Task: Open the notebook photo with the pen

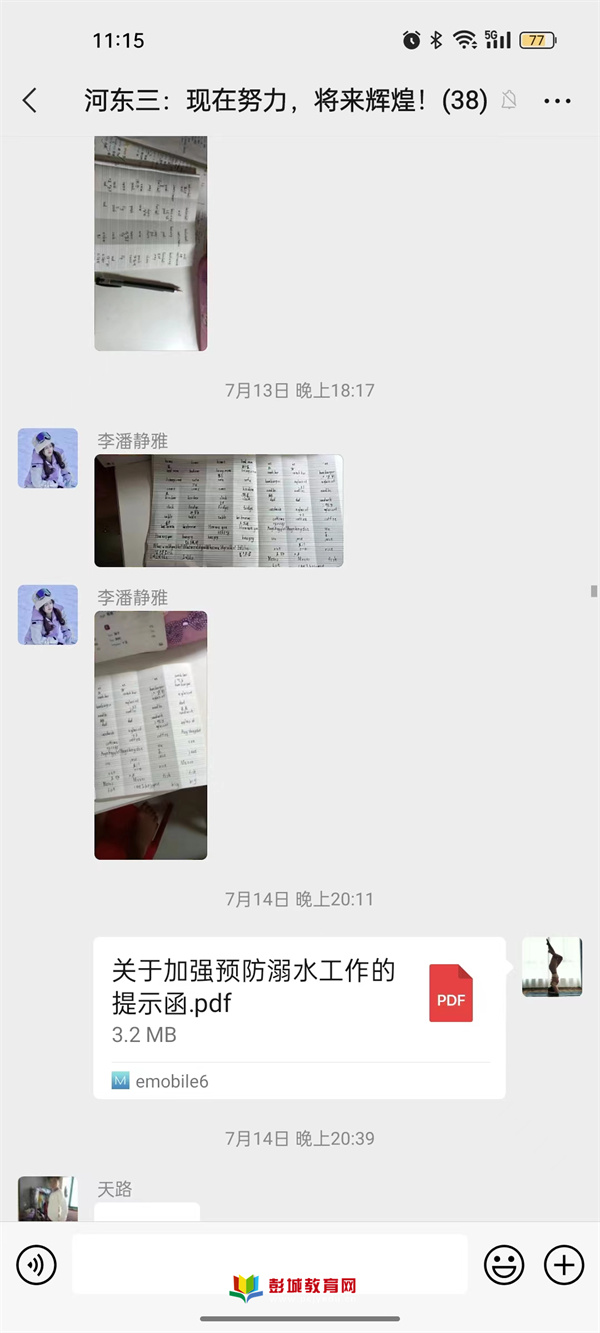Action: (151, 243)
